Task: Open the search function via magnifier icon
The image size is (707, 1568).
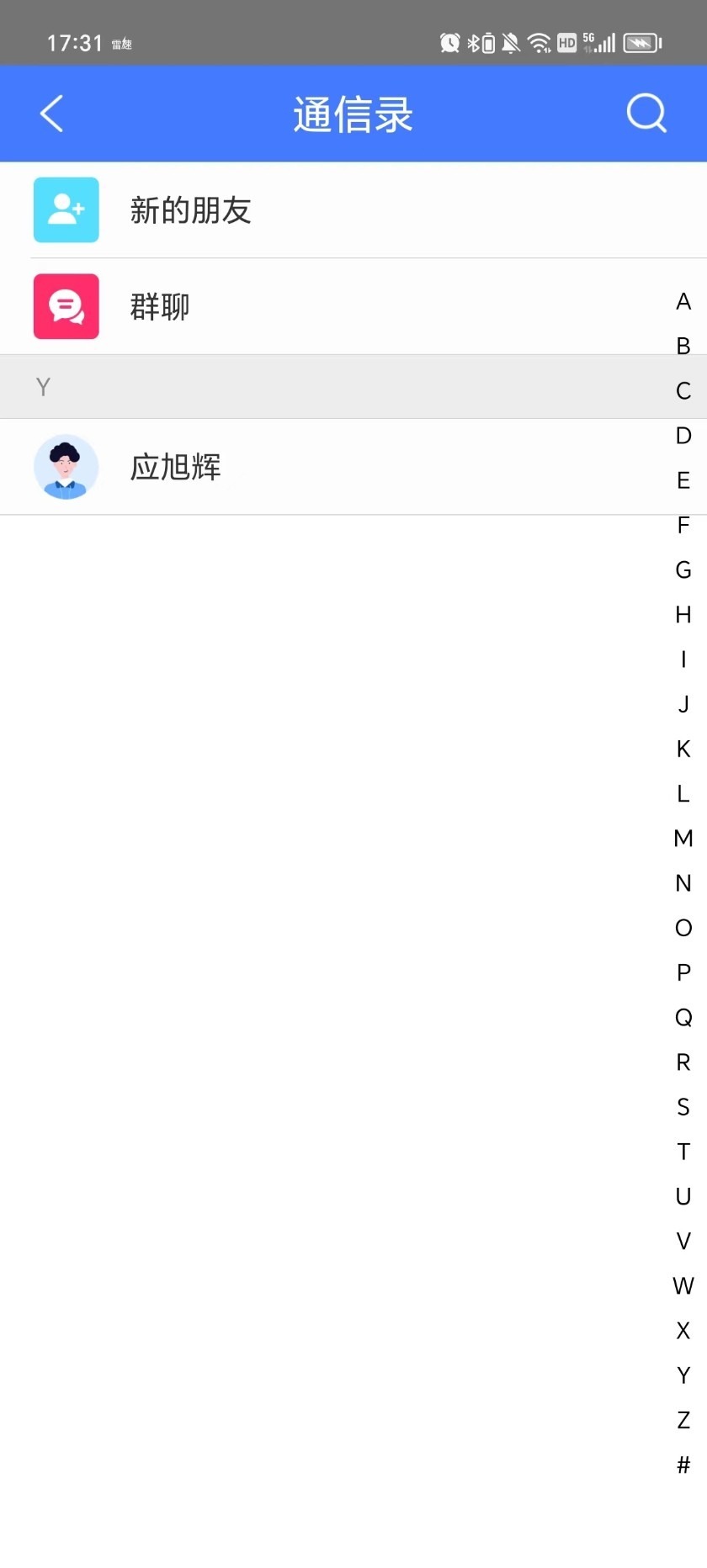Action: [646, 113]
